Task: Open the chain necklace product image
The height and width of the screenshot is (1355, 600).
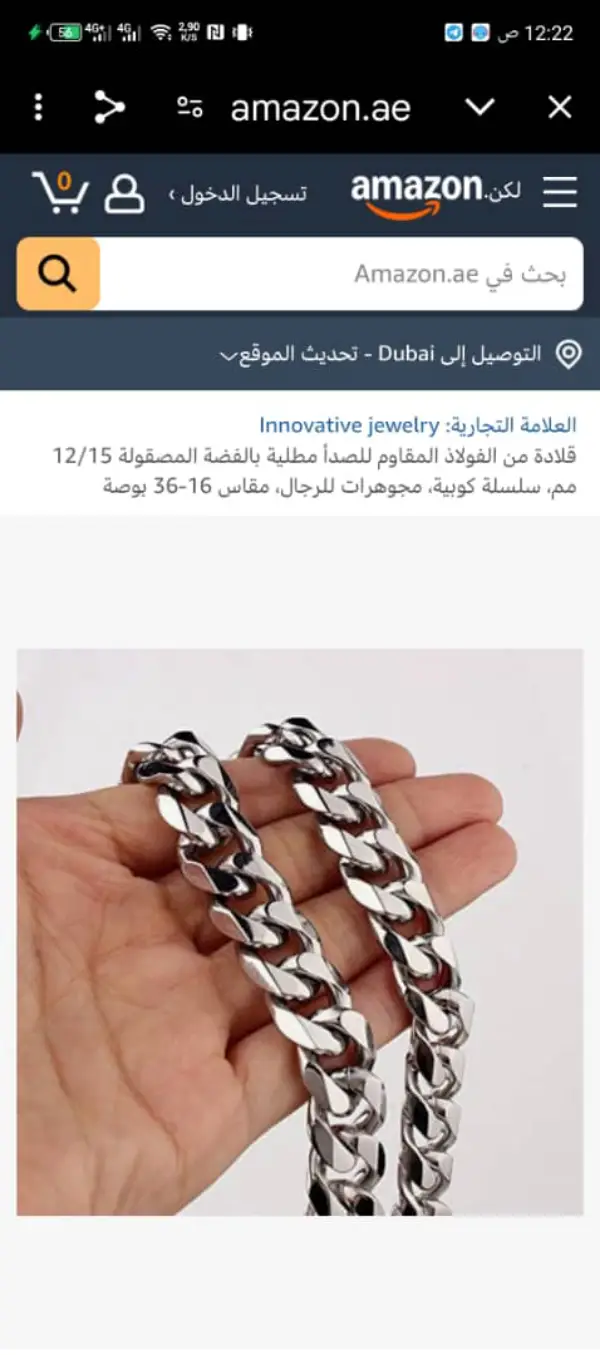Action: coord(300,932)
